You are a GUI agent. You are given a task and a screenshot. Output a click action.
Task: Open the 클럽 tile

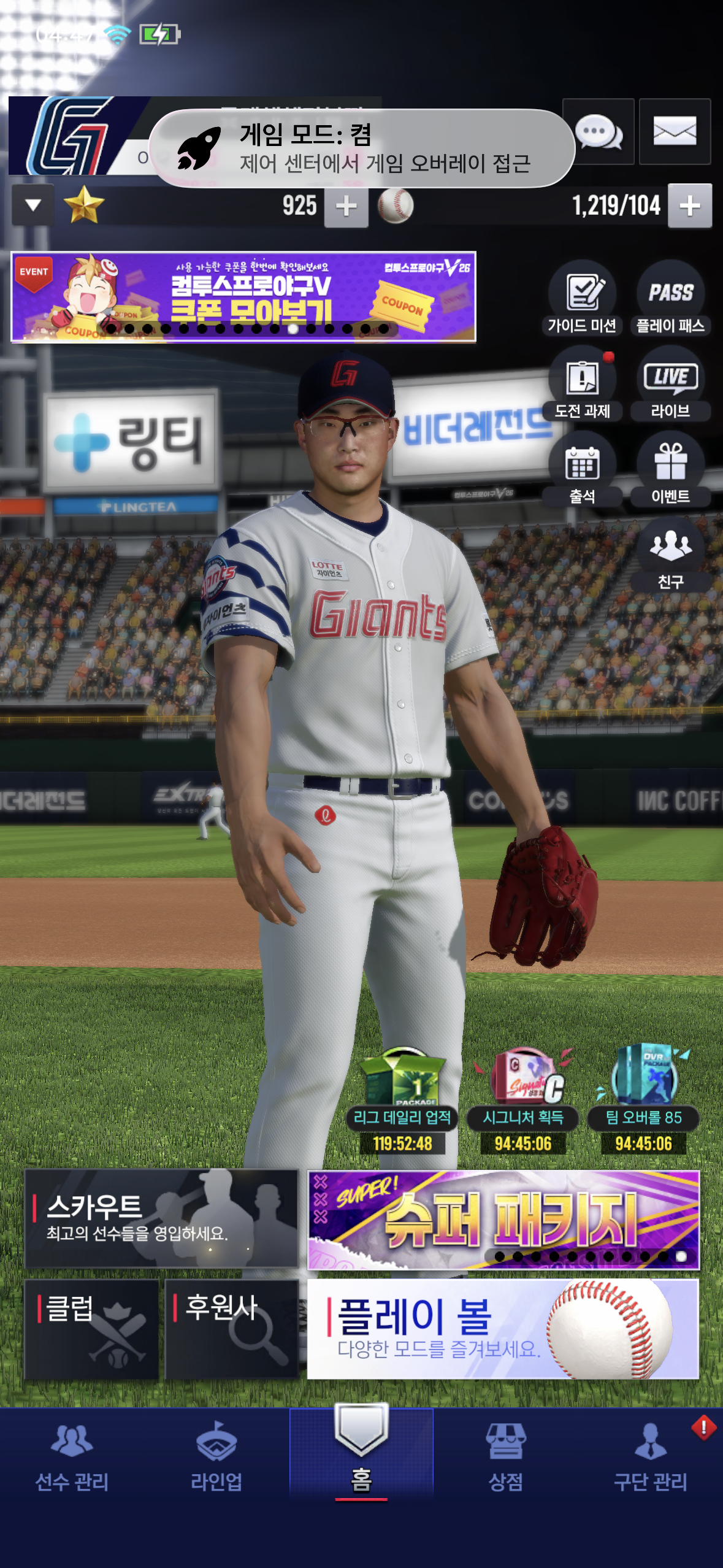coord(91,1329)
